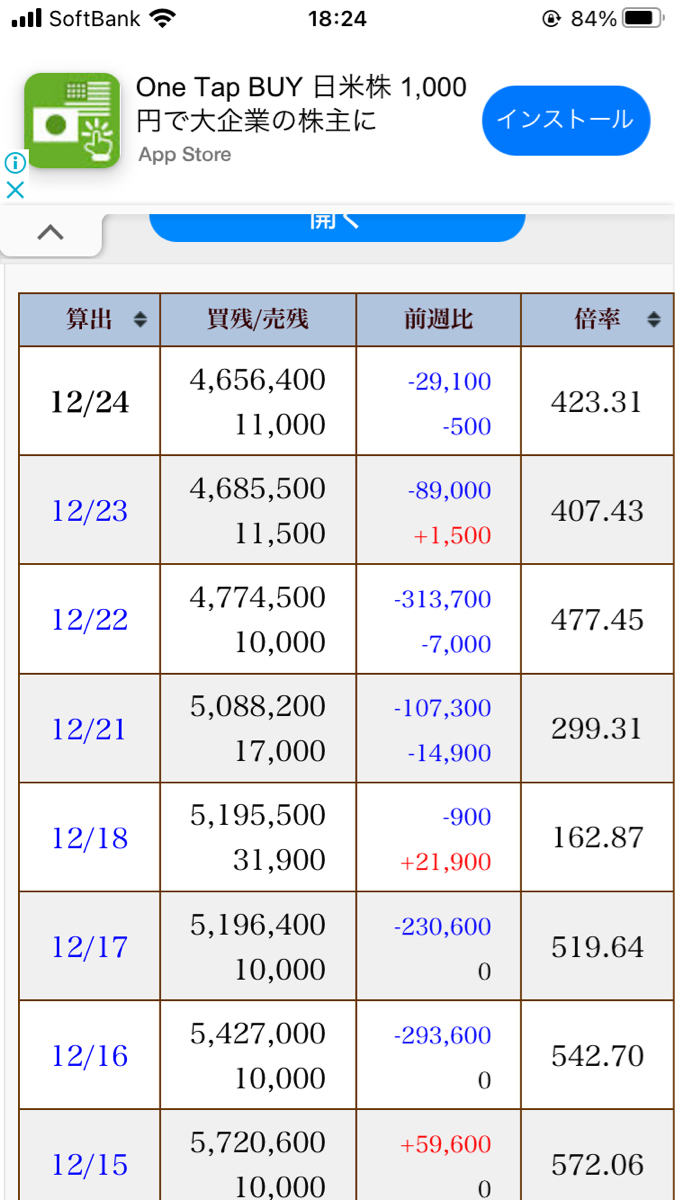675x1200 pixels.
Task: Sort the table by 倍率
Action: coord(653,320)
